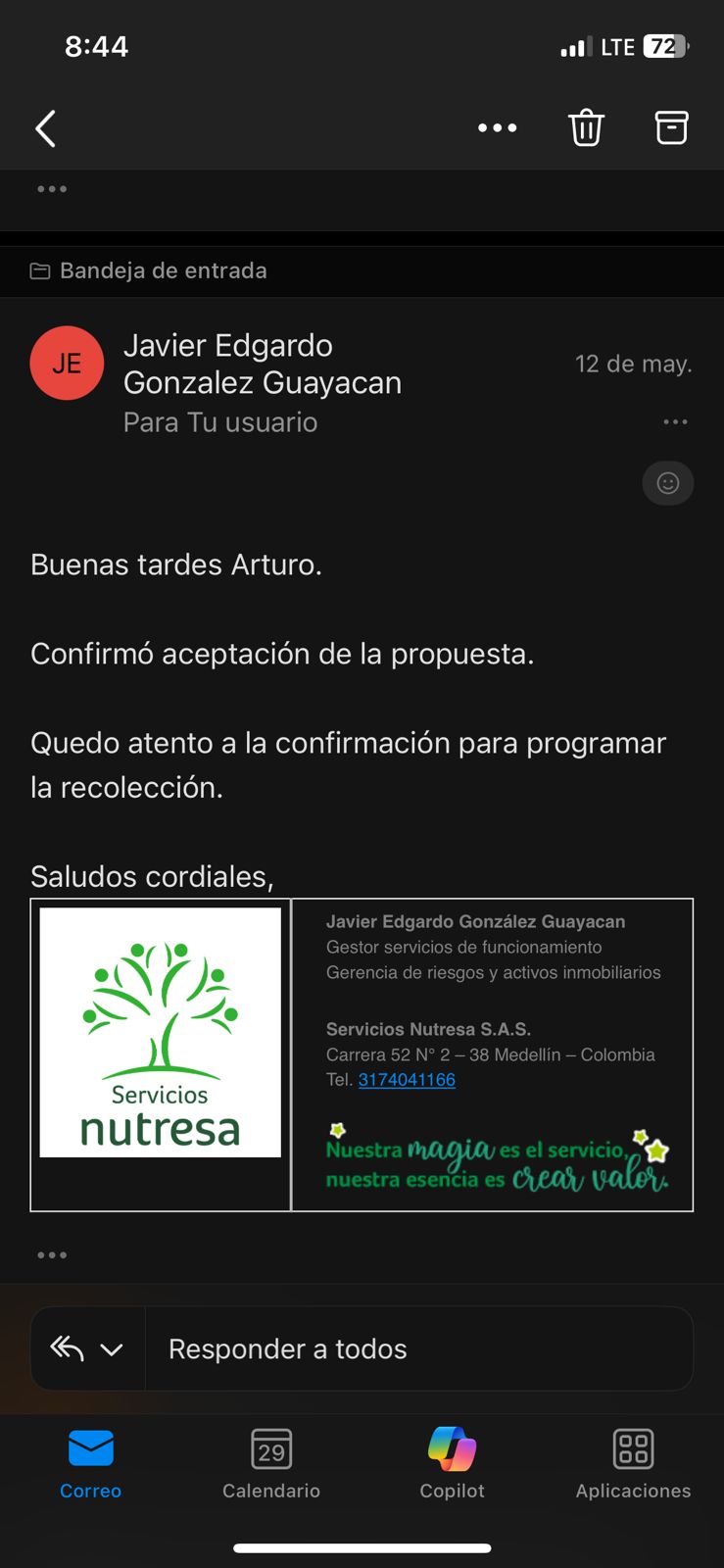Expand the collapsed earlier message above the inbox label
724x1568 pixels.
point(52,189)
